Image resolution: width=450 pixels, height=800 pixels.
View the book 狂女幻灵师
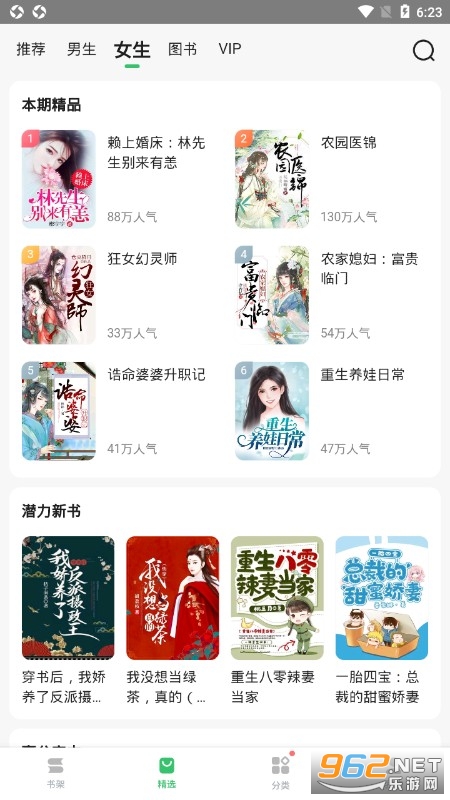[x=117, y=295]
